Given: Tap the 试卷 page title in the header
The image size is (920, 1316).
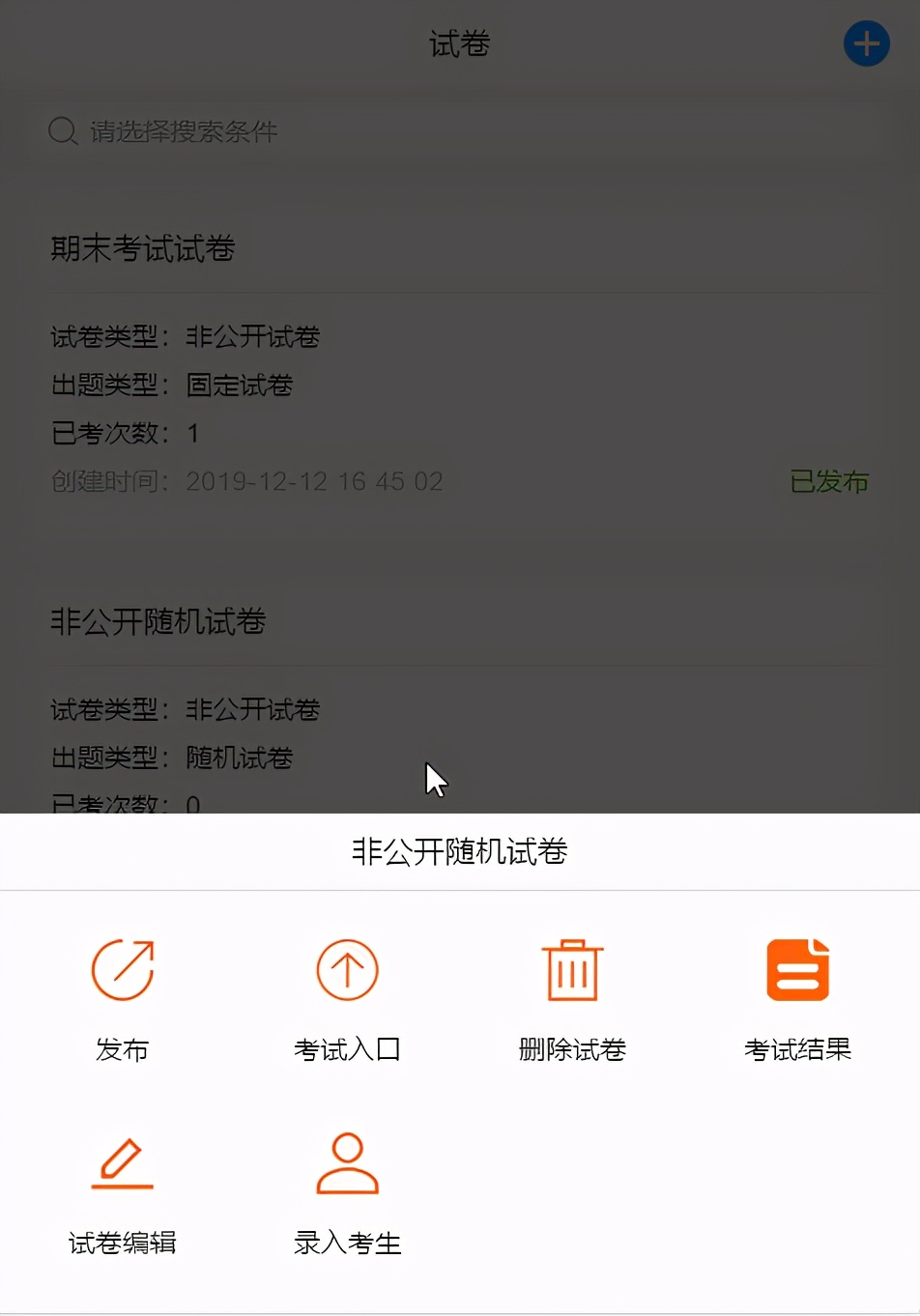Looking at the screenshot, I should click(460, 43).
